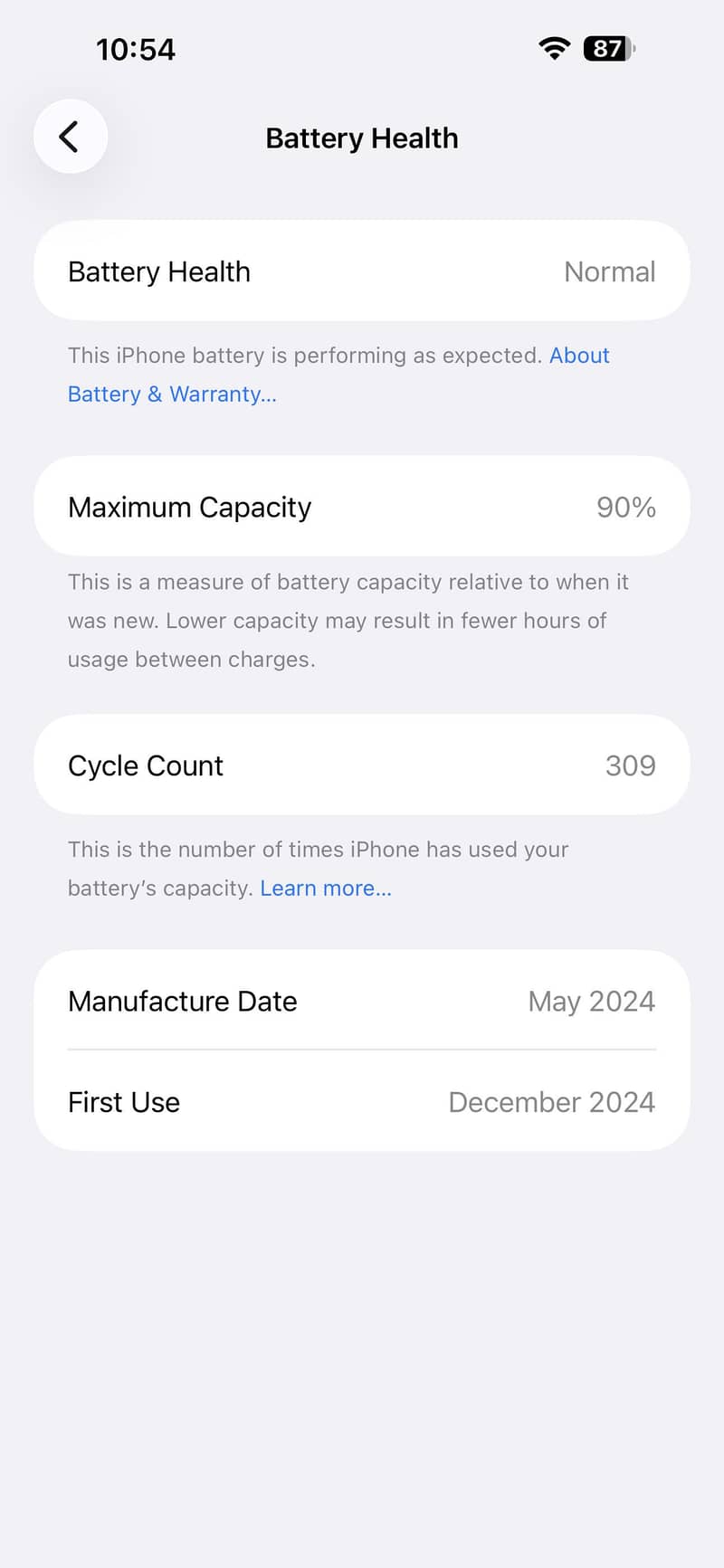Tap the clock showing 10:54
Viewport: 724px width, 1568px height.
(x=136, y=50)
